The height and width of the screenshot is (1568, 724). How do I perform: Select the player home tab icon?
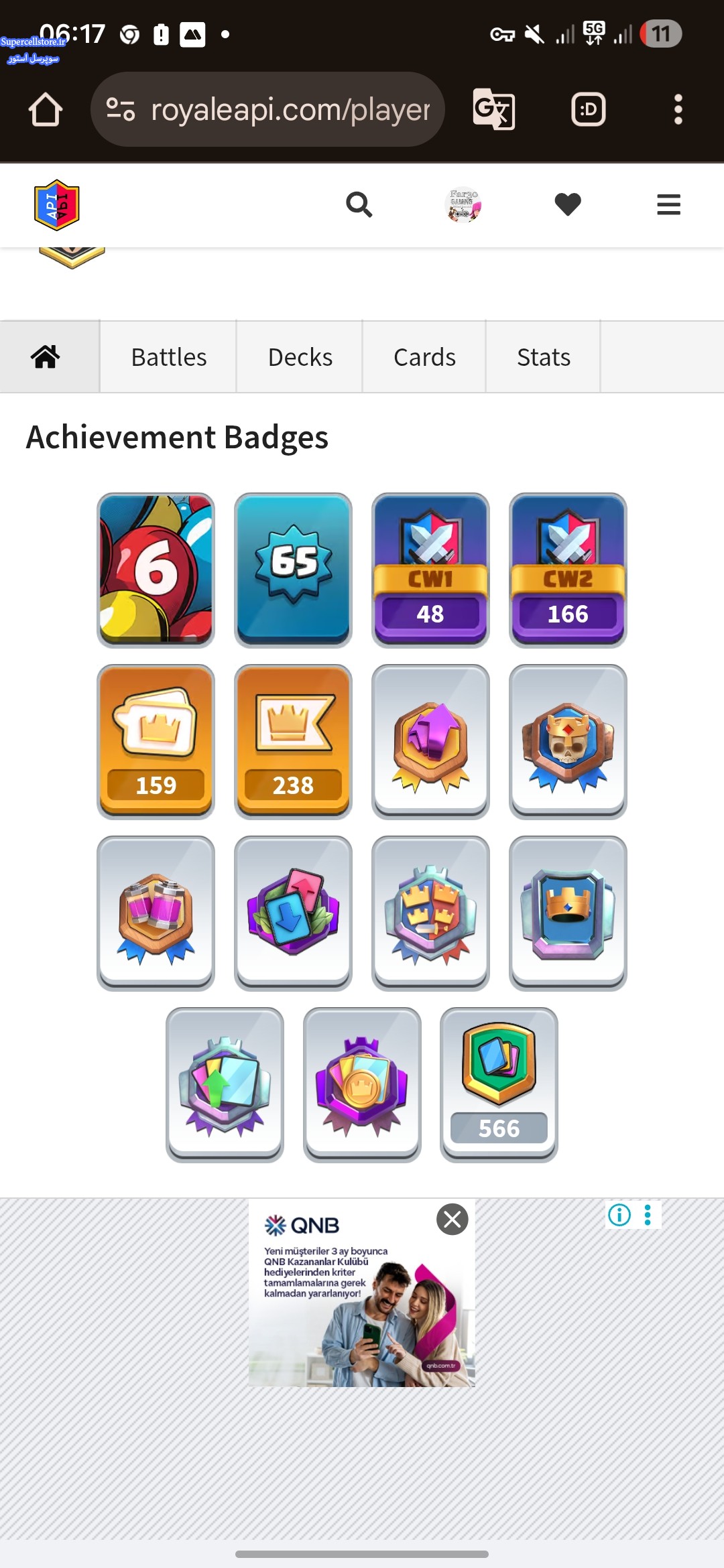click(x=46, y=357)
